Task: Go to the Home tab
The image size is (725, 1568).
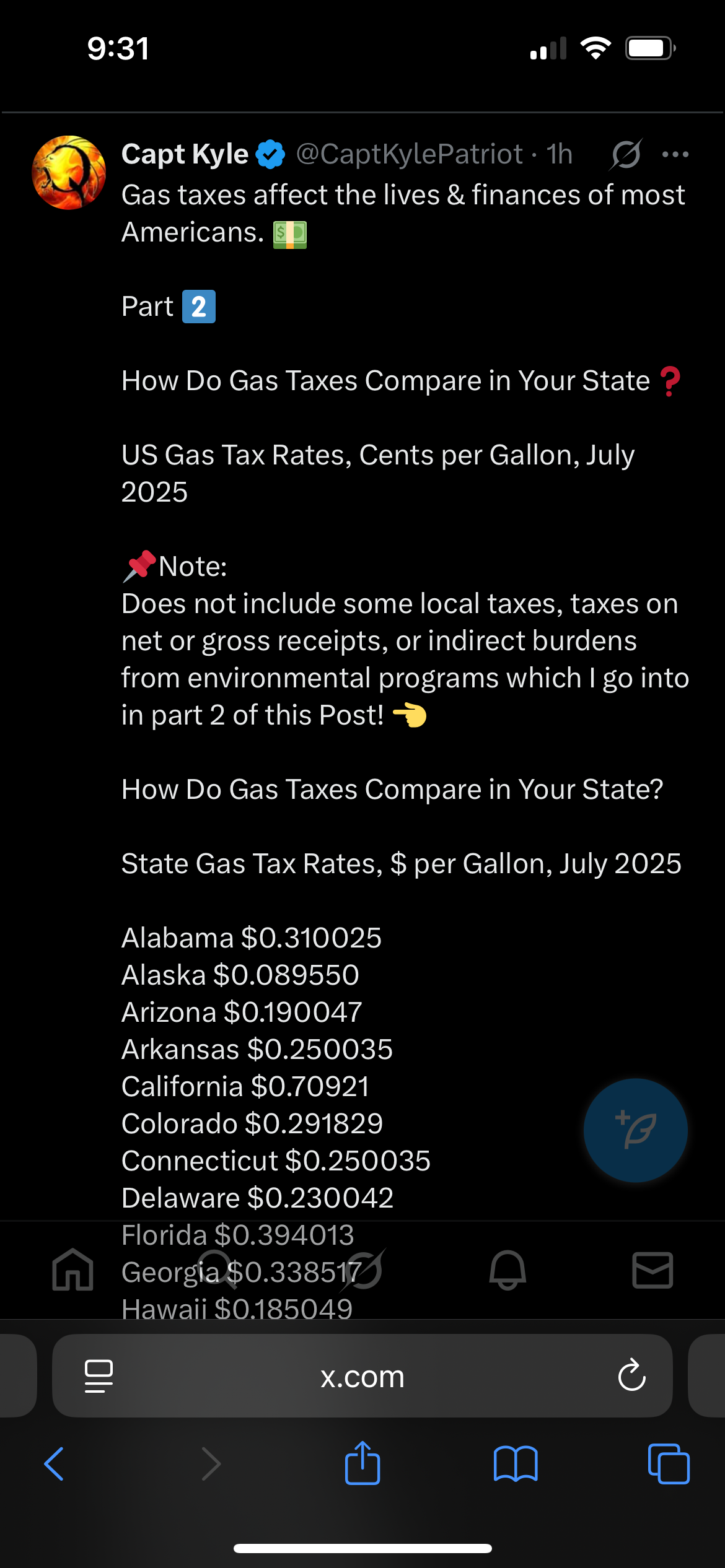Action: click(x=73, y=1270)
